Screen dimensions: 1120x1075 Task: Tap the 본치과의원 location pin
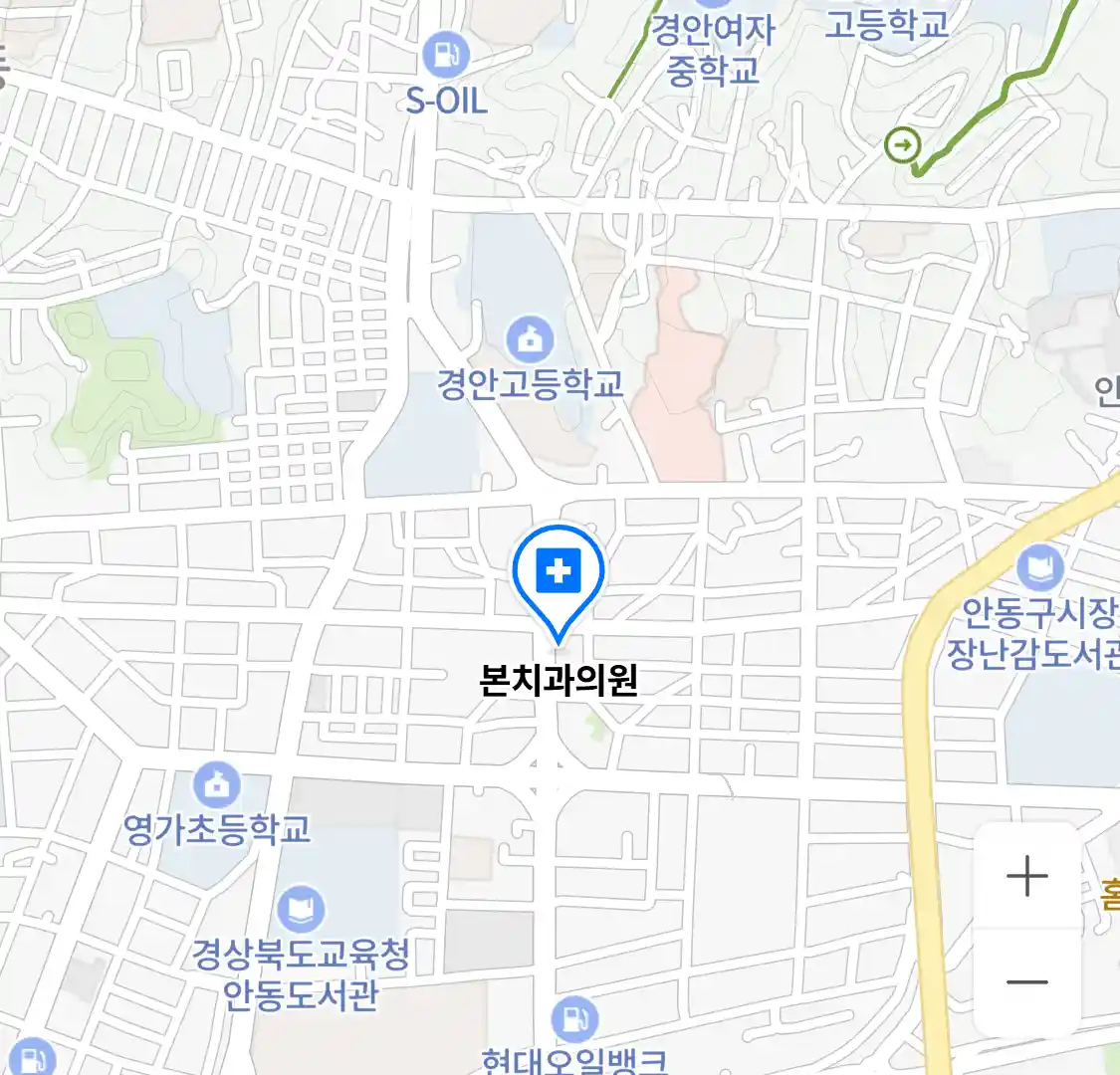(559, 574)
